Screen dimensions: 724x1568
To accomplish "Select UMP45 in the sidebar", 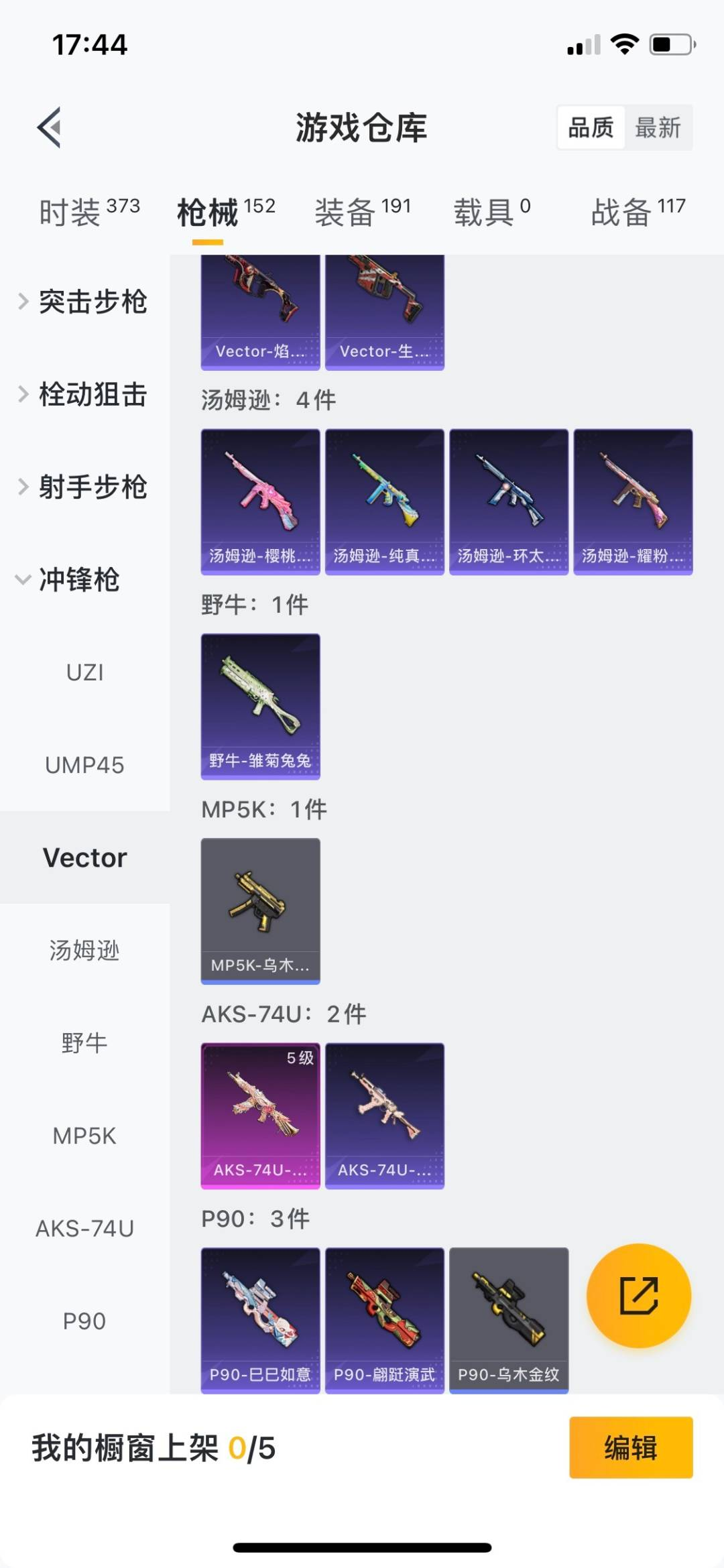I will tap(84, 765).
